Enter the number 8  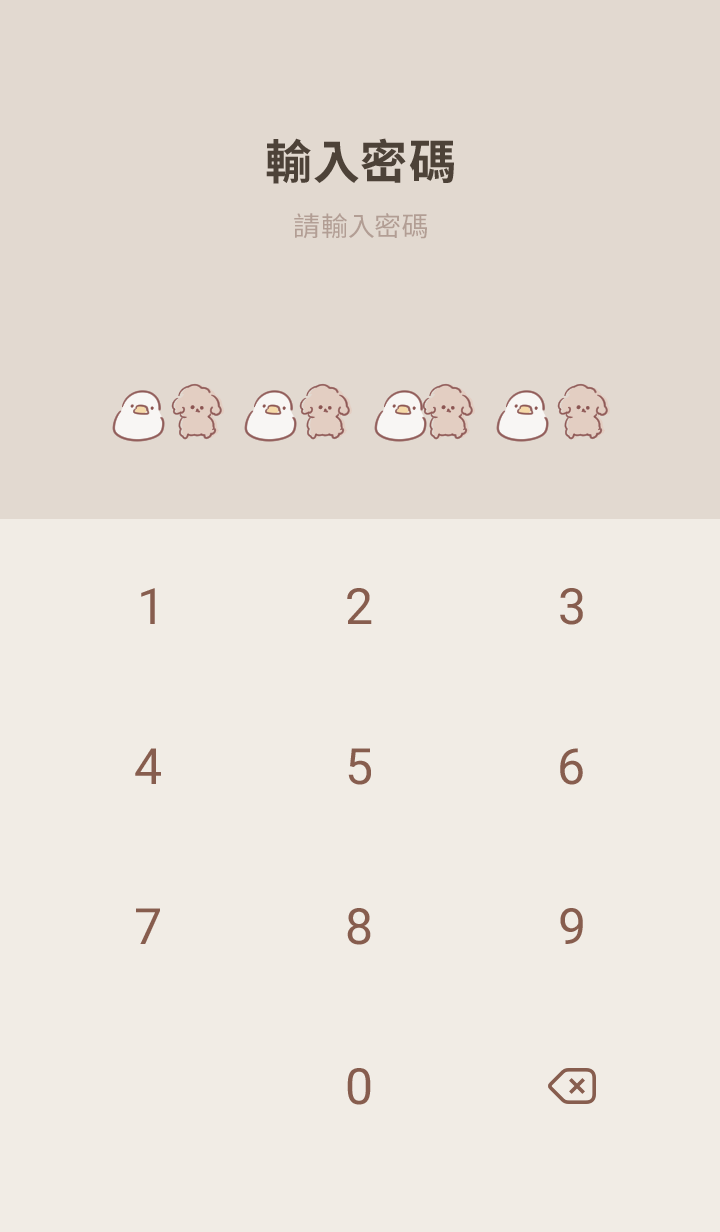coord(359,927)
